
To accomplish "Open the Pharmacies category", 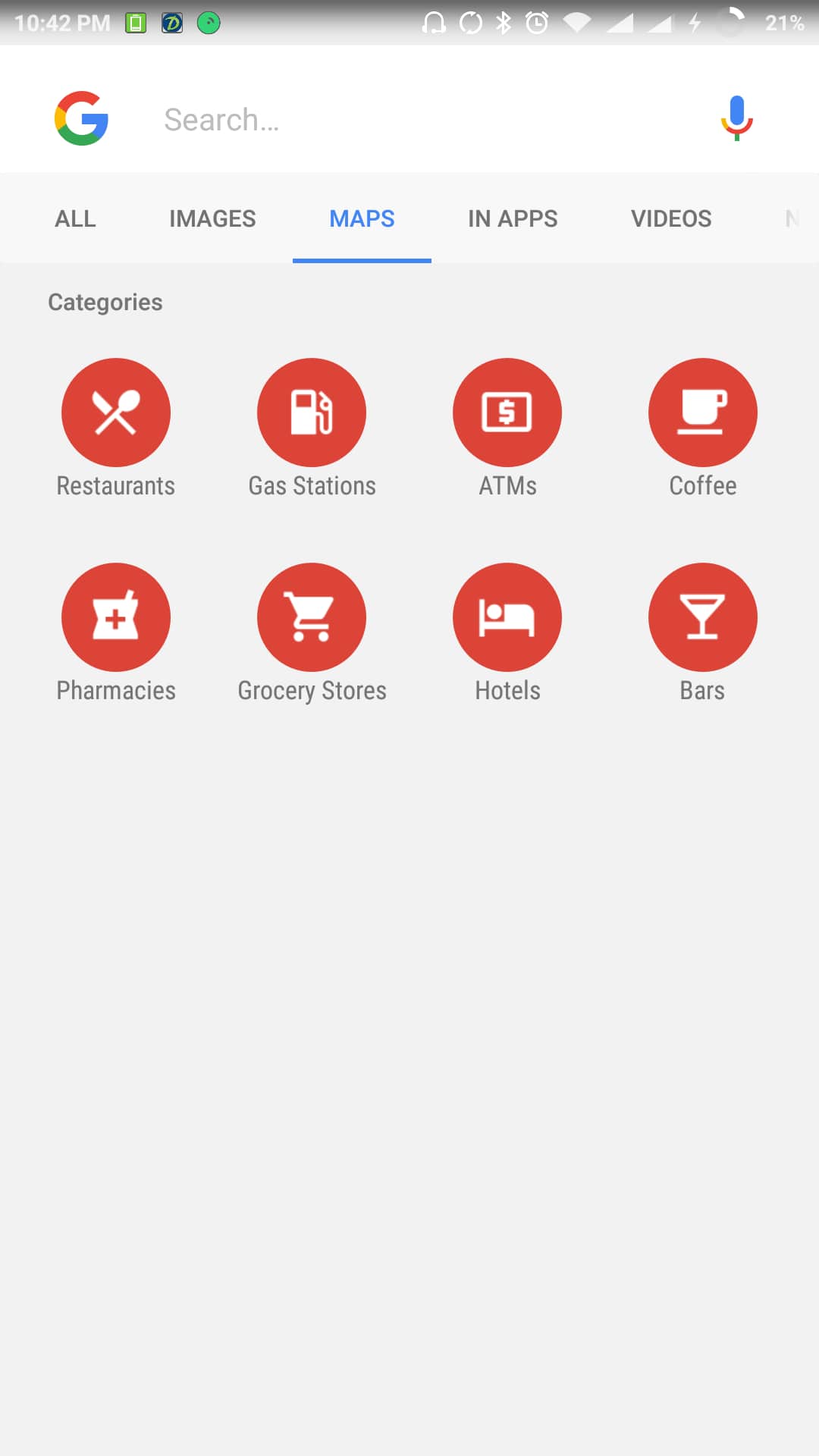I will [116, 617].
